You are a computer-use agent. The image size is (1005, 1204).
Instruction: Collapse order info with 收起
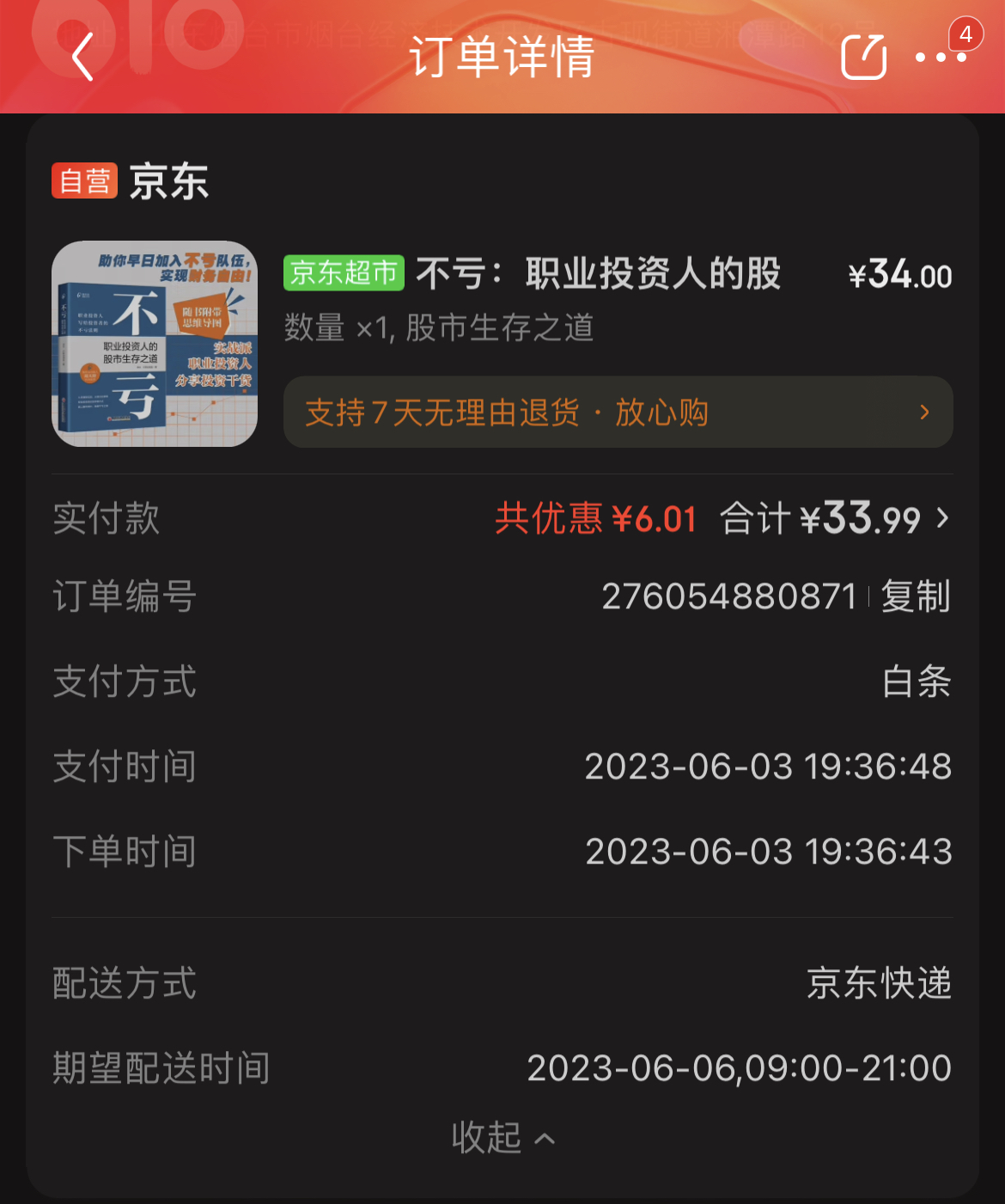pyautogui.click(x=502, y=1138)
